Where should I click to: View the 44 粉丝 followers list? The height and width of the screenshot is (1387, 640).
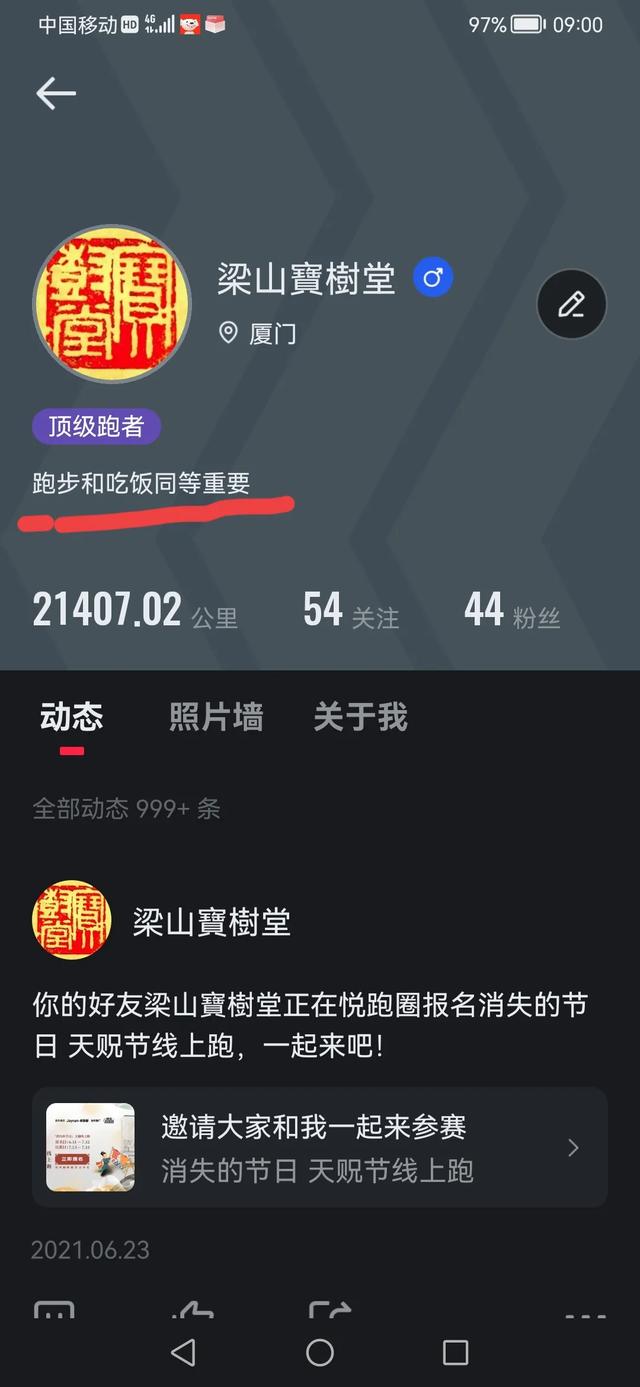[x=511, y=610]
